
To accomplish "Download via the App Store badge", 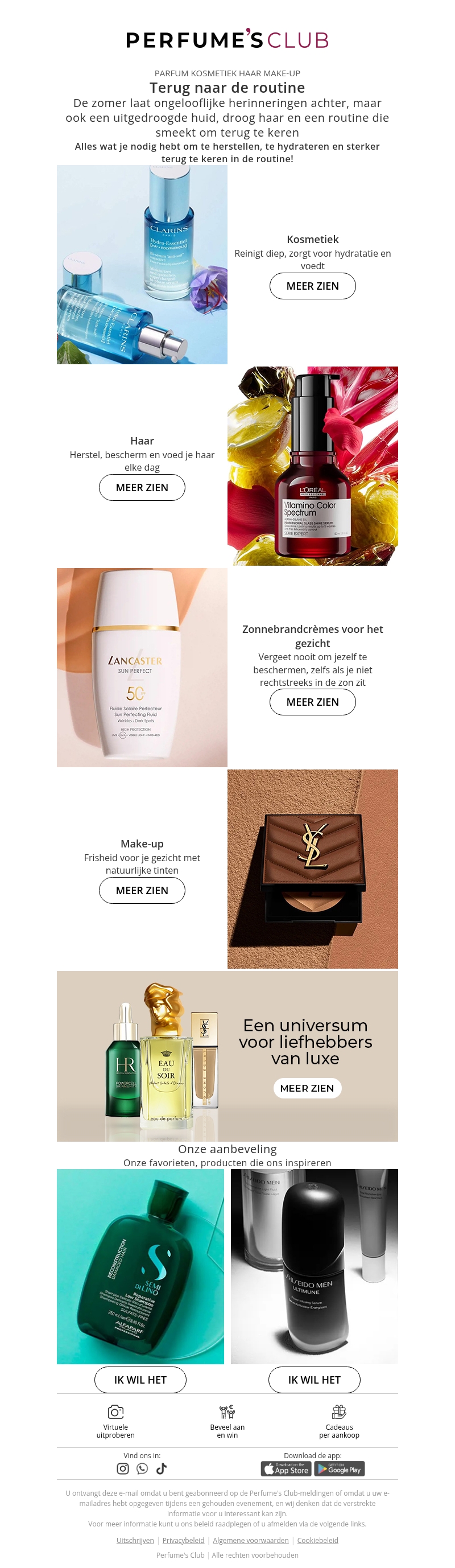I will coord(286,1470).
